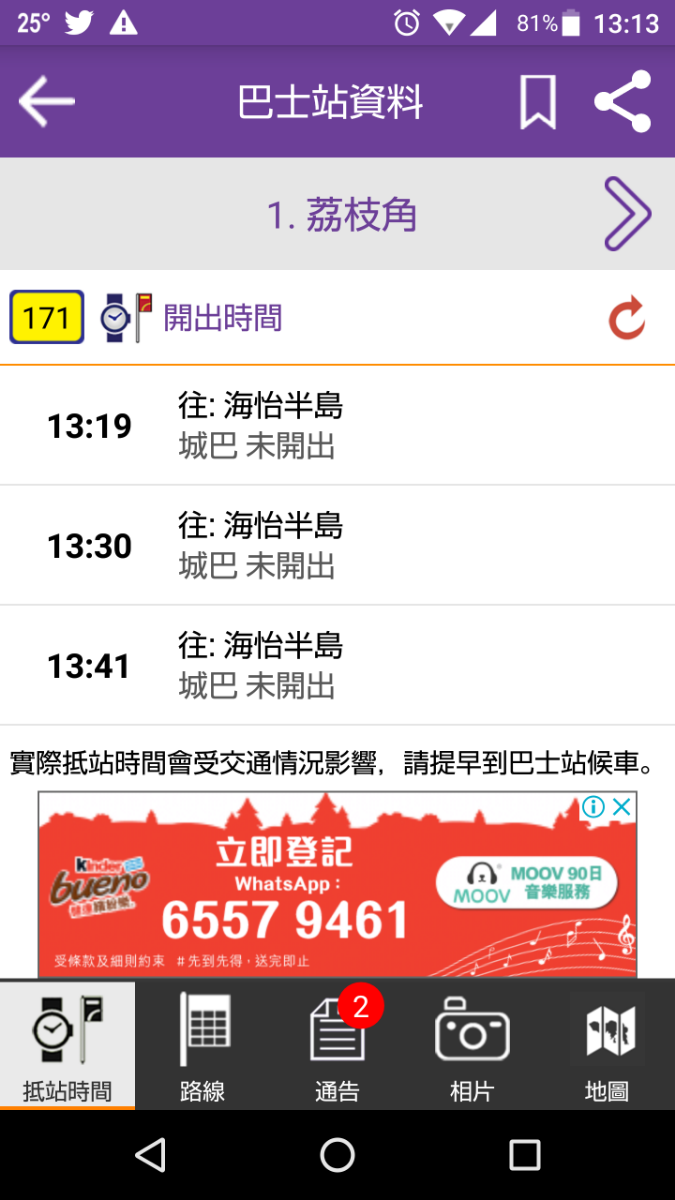Image resolution: width=675 pixels, height=1200 pixels.
Task: Go to the next stop via double chevron
Action: 628,214
